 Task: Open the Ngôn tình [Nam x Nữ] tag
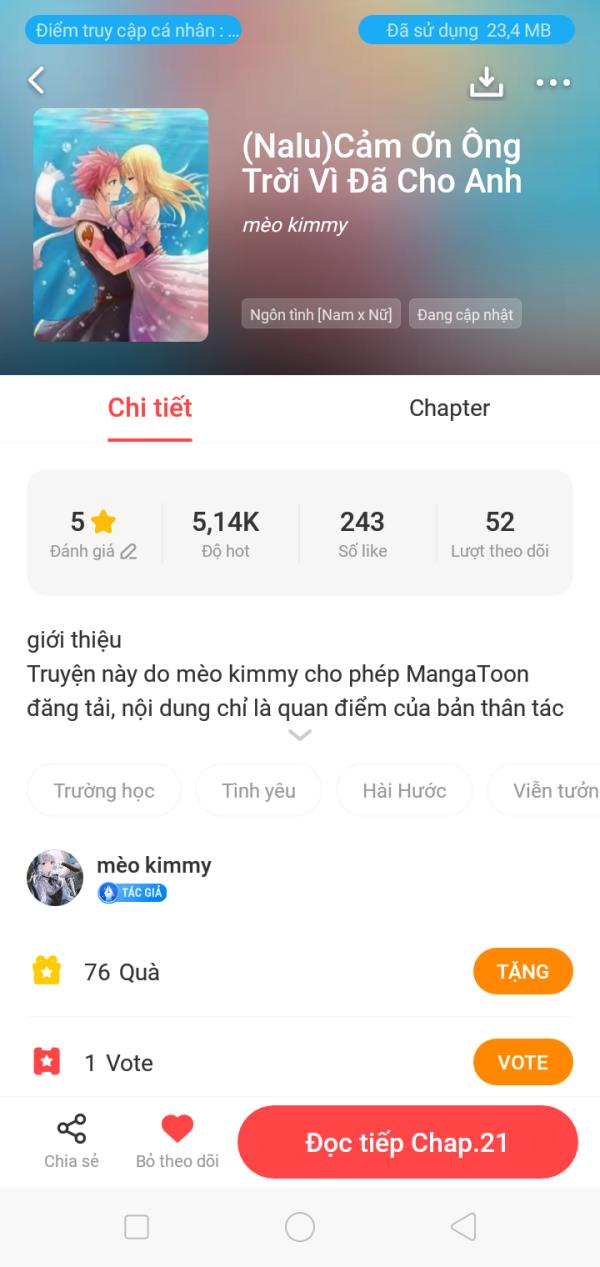321,314
